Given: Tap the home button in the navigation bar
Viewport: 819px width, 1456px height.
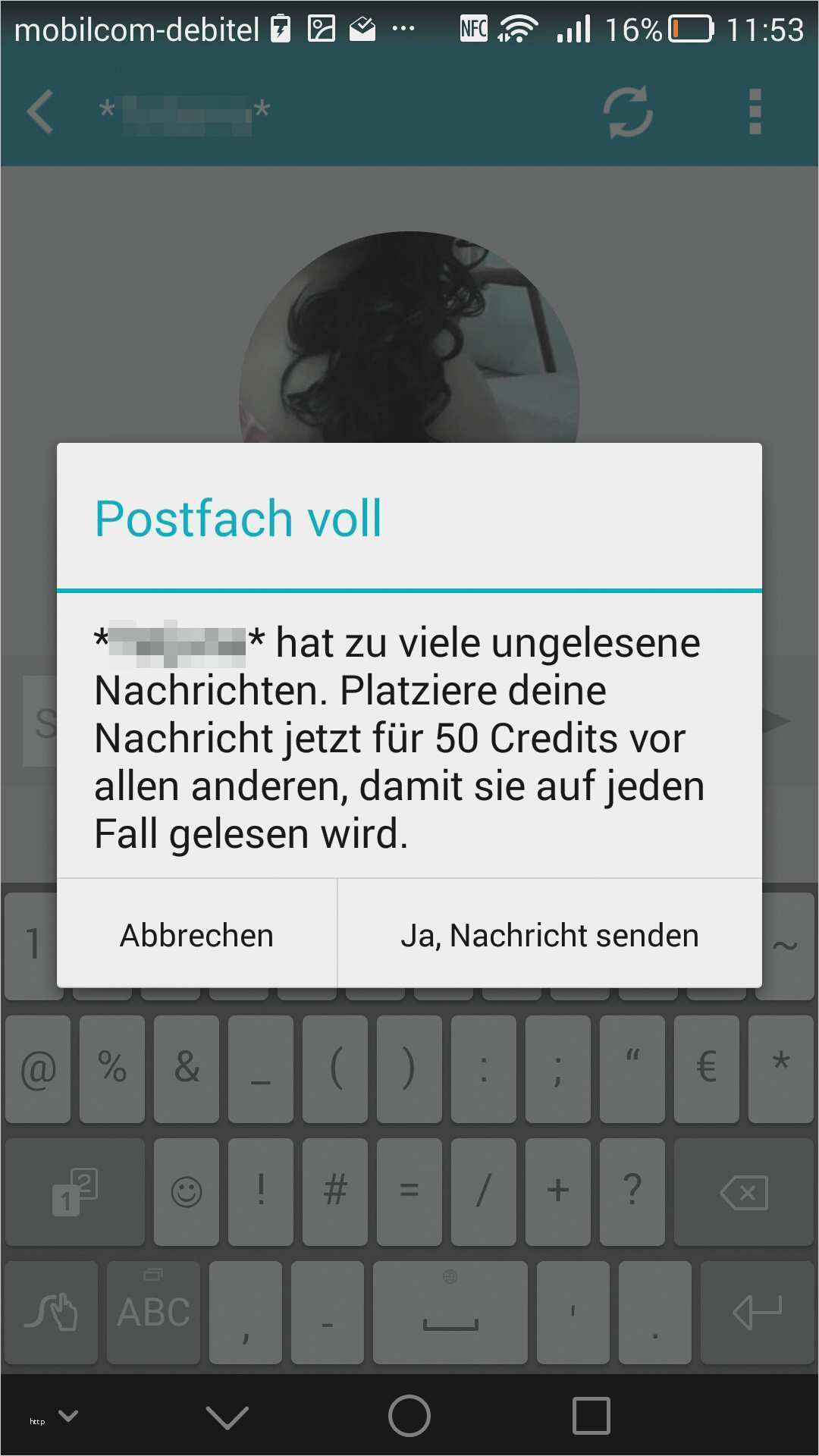Looking at the screenshot, I should pos(409,1416).
